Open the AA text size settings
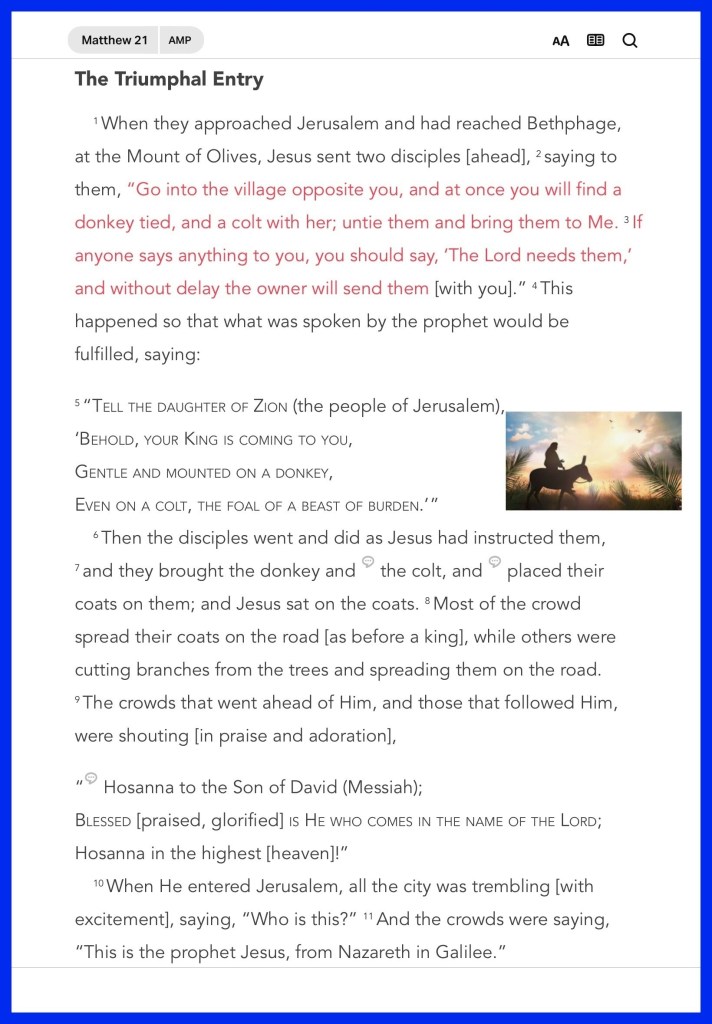712x1024 pixels. [x=561, y=41]
